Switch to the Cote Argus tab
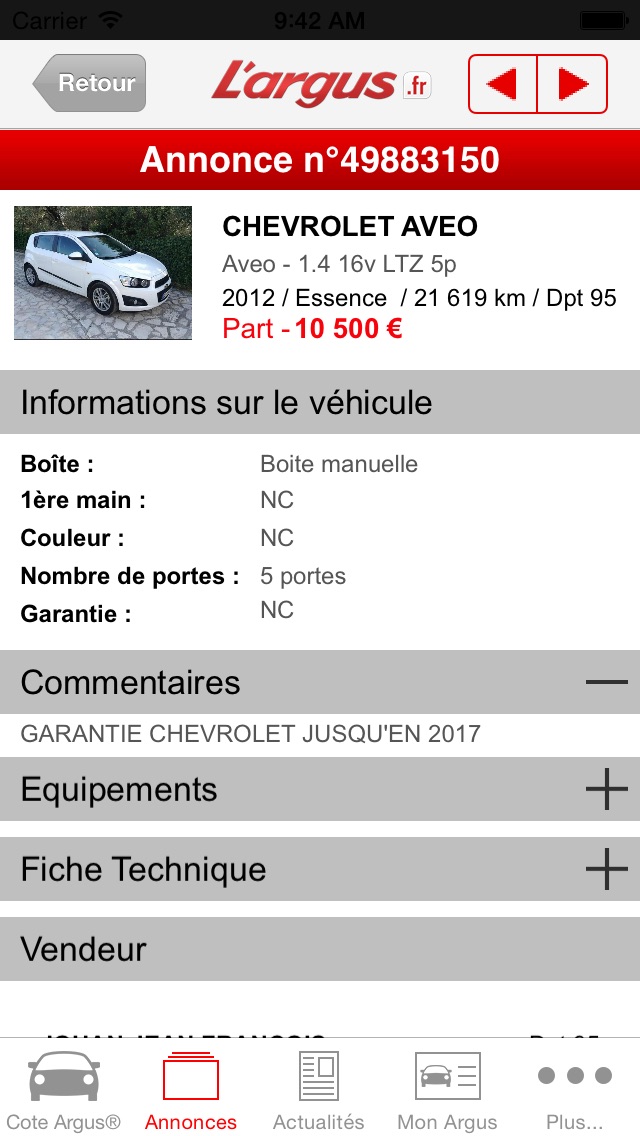640x1136 pixels. point(64,1090)
